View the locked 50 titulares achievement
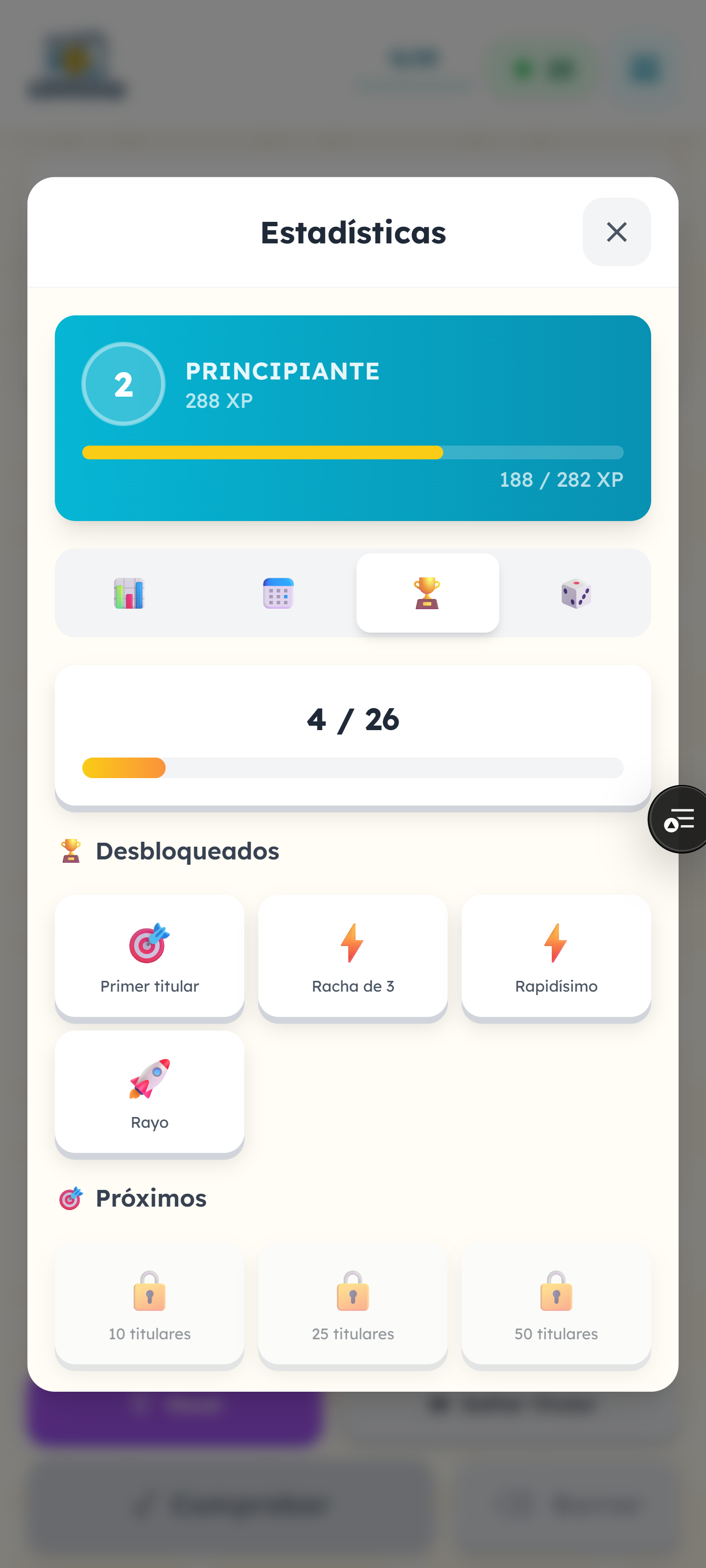The image size is (706, 1568). pos(556,1304)
